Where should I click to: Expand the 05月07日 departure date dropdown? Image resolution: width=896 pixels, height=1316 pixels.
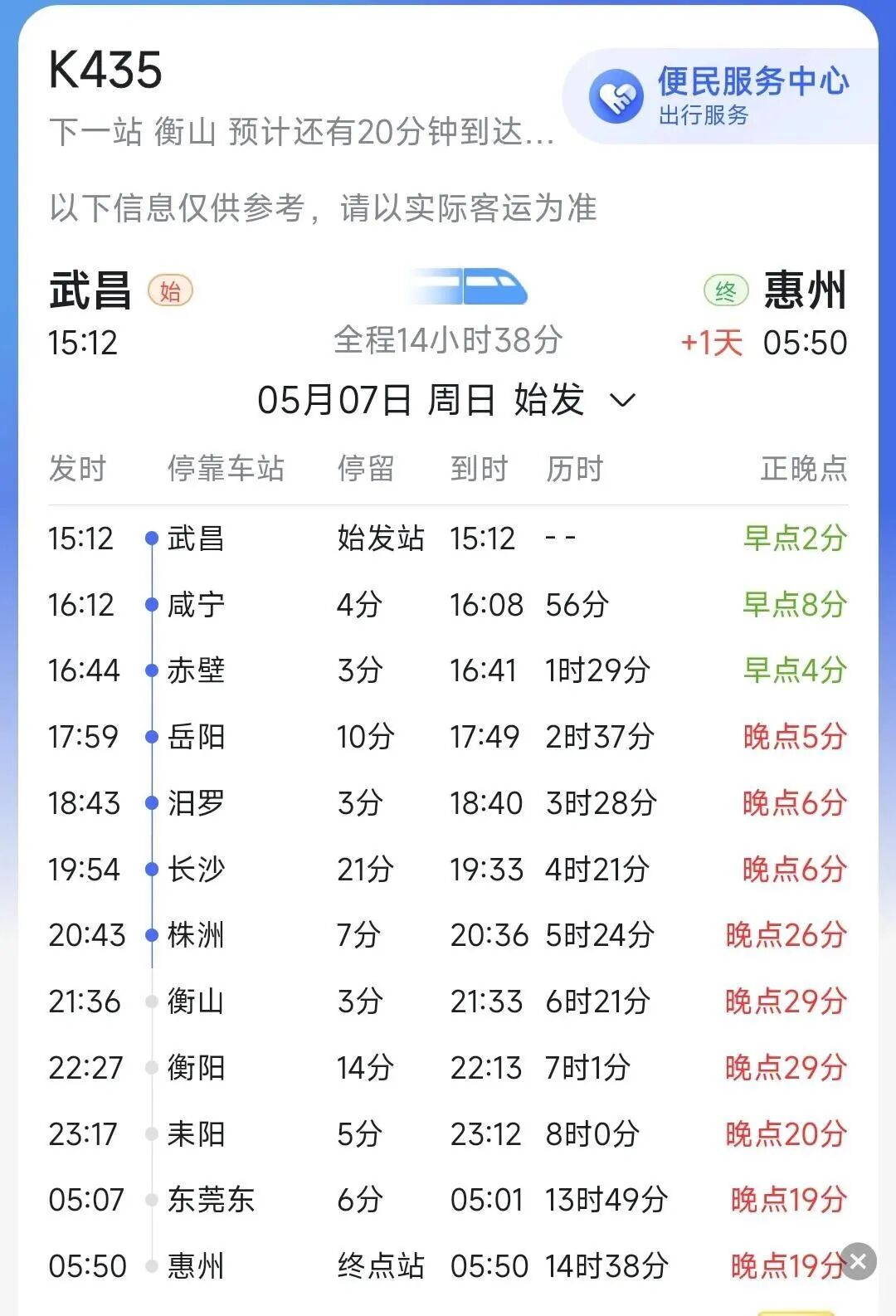click(447, 400)
